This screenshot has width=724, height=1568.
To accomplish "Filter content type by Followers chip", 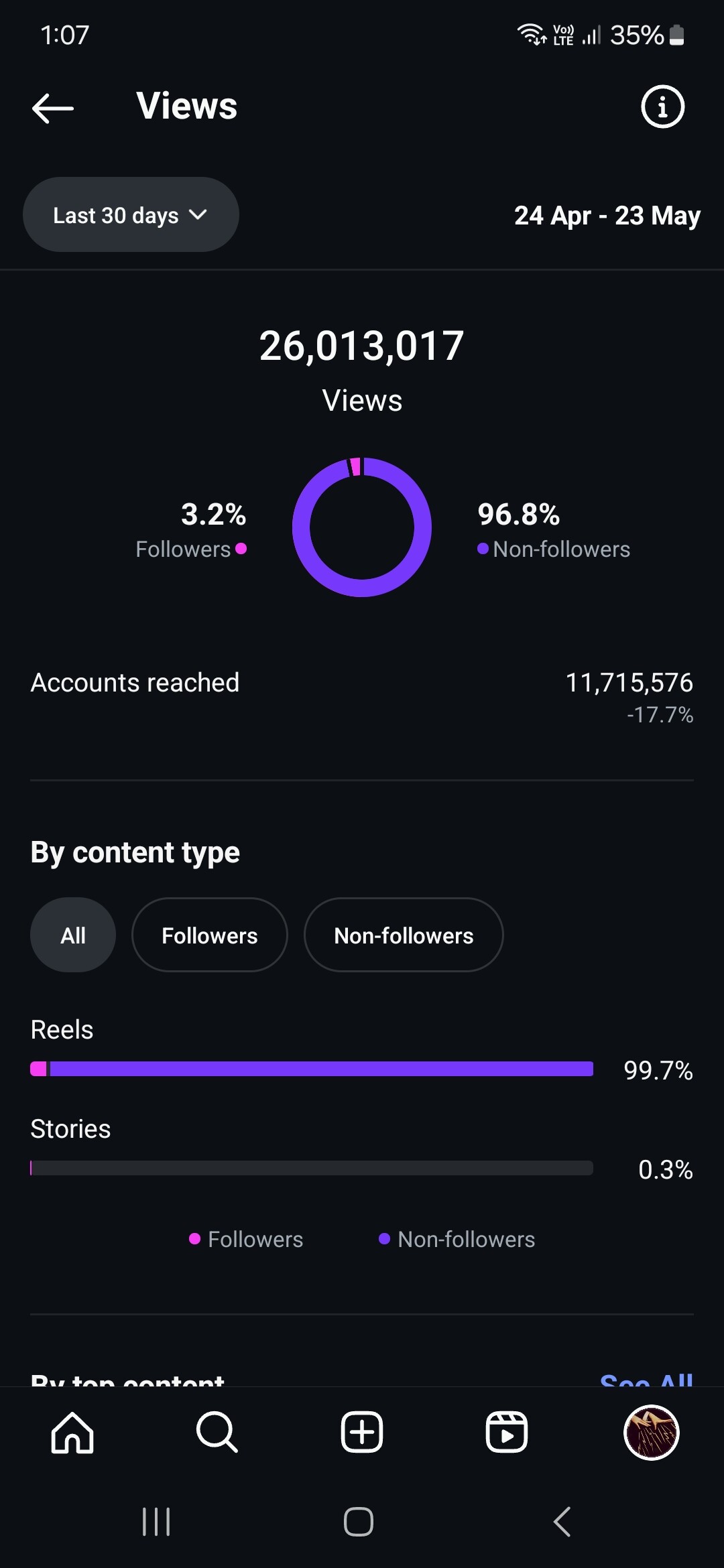I will [x=210, y=935].
